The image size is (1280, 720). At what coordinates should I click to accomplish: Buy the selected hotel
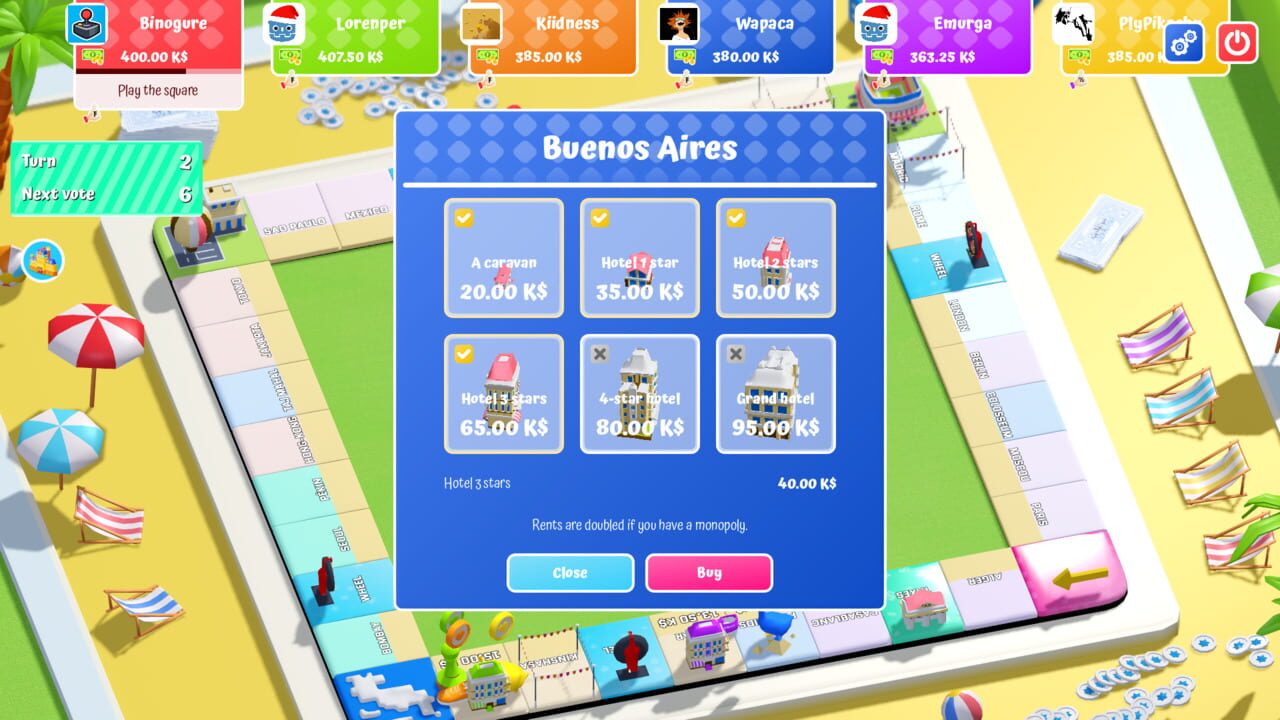click(709, 573)
